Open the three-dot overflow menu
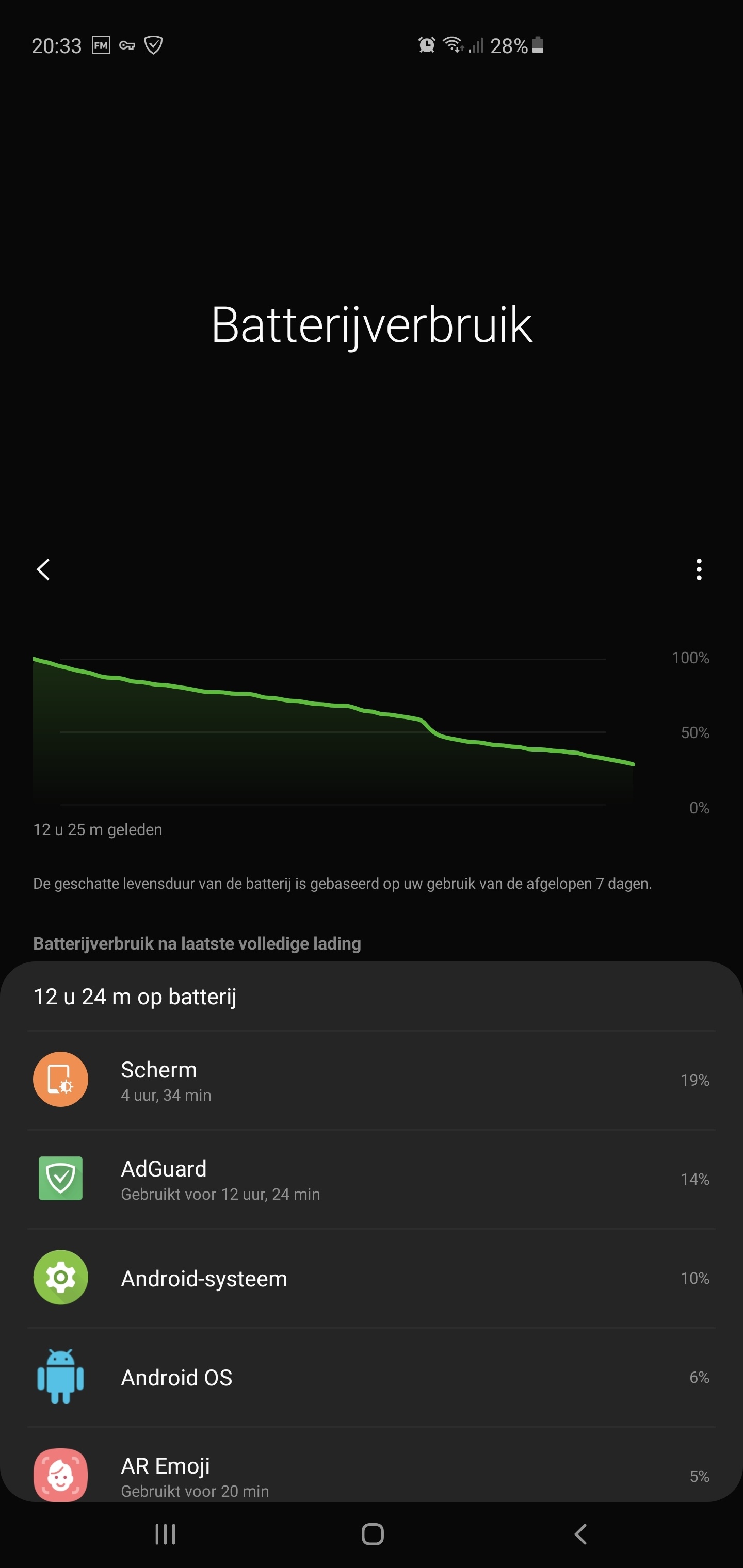 (x=699, y=570)
